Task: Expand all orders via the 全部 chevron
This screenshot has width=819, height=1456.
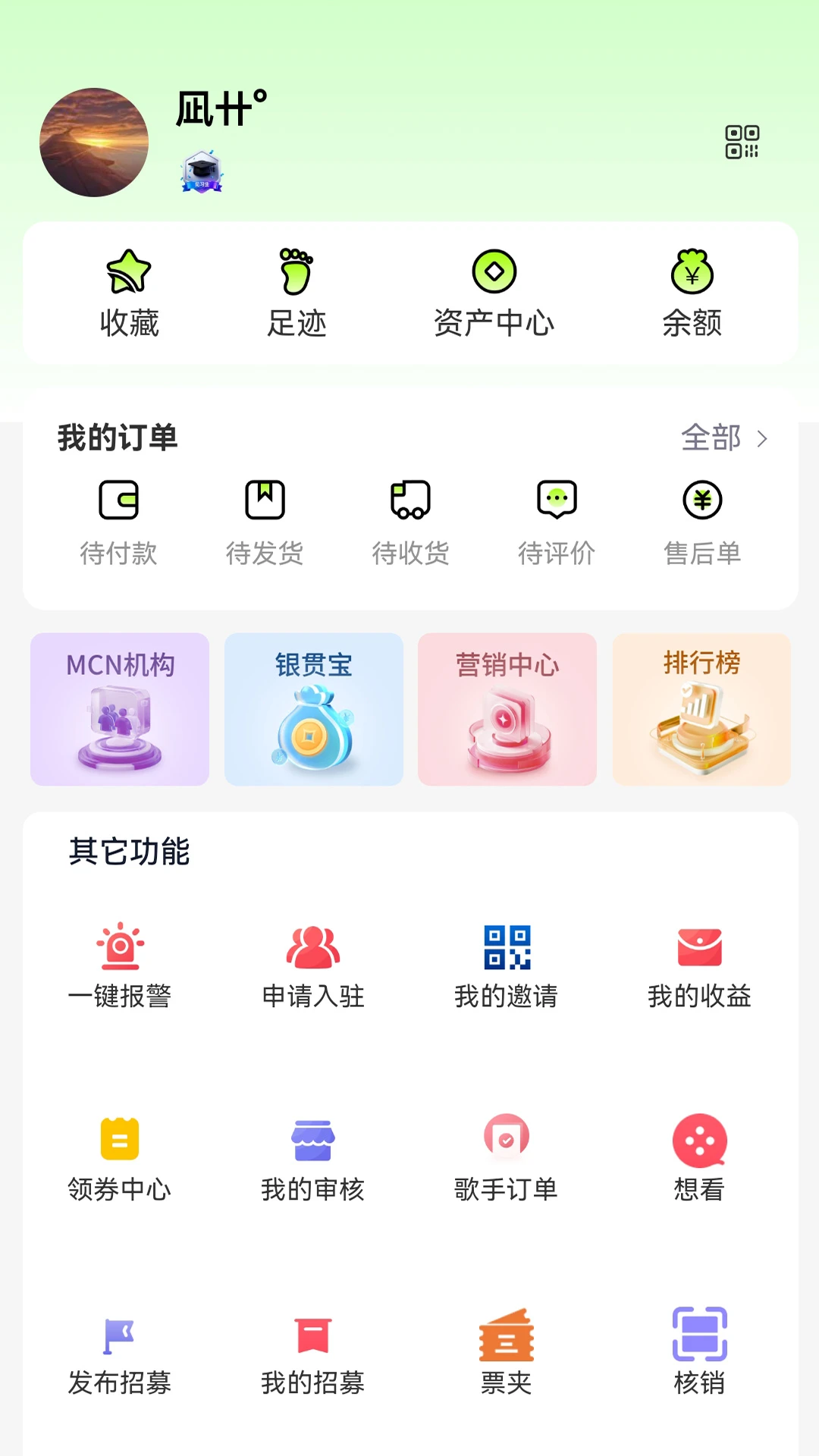Action: 724,438
